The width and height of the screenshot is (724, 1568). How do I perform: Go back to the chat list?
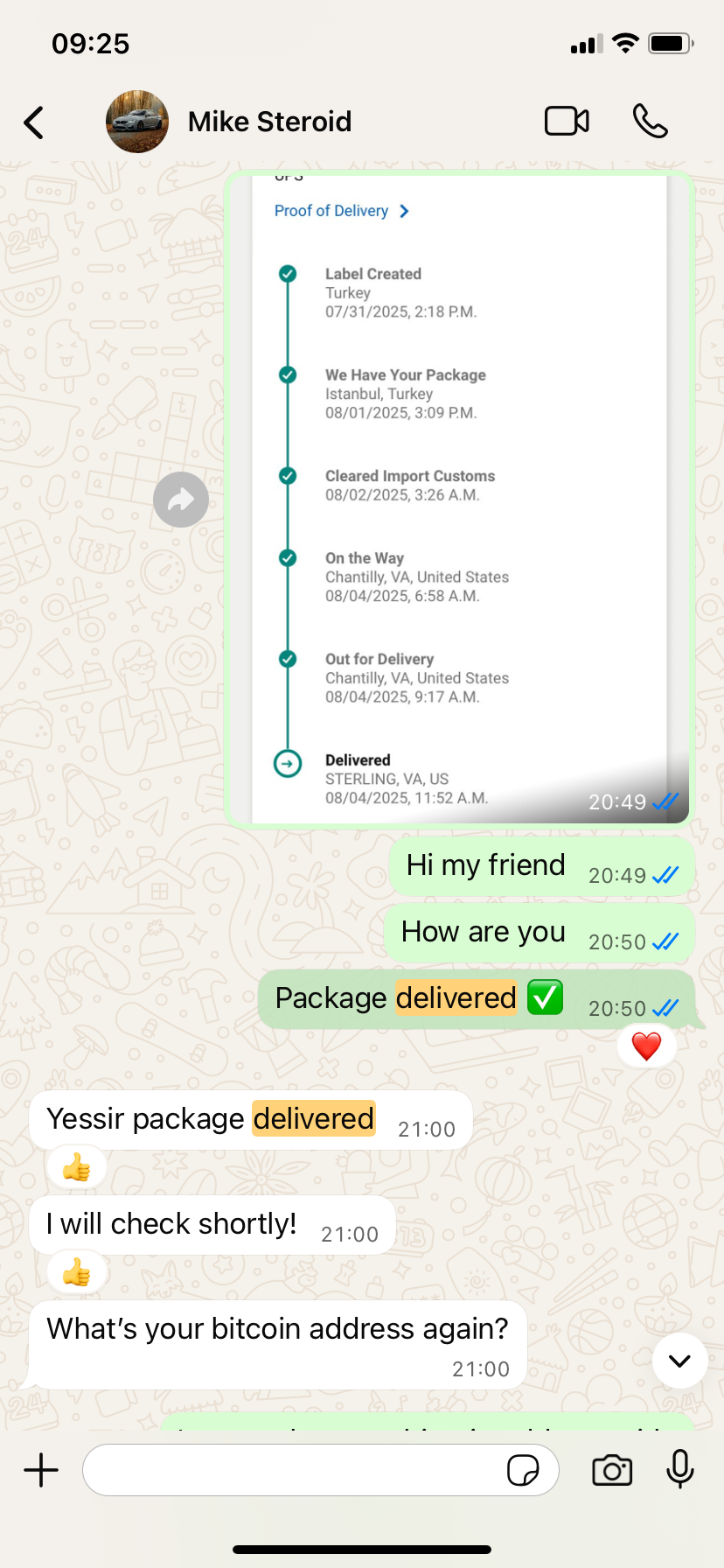(35, 122)
